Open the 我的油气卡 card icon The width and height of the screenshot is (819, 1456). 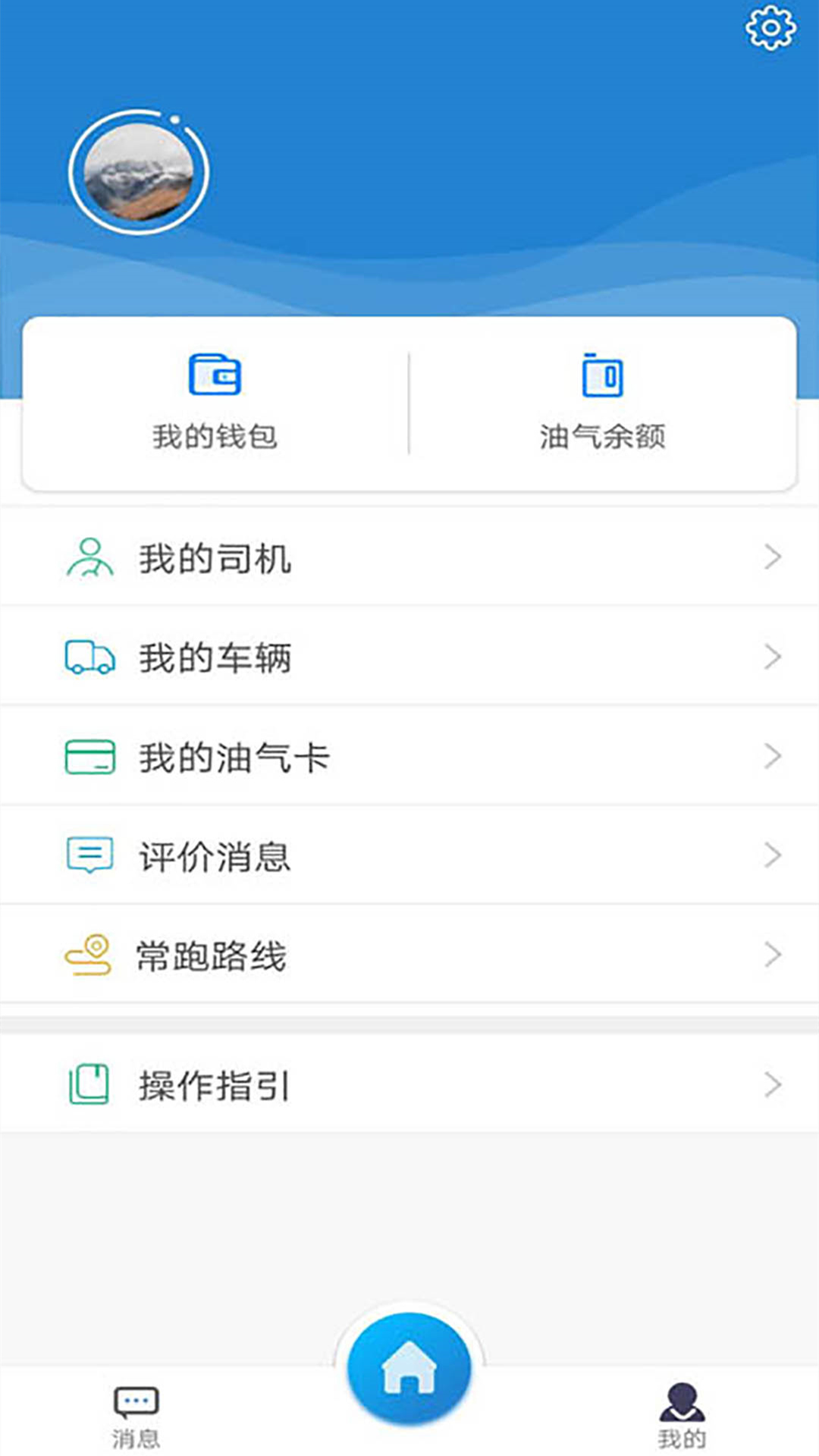89,755
